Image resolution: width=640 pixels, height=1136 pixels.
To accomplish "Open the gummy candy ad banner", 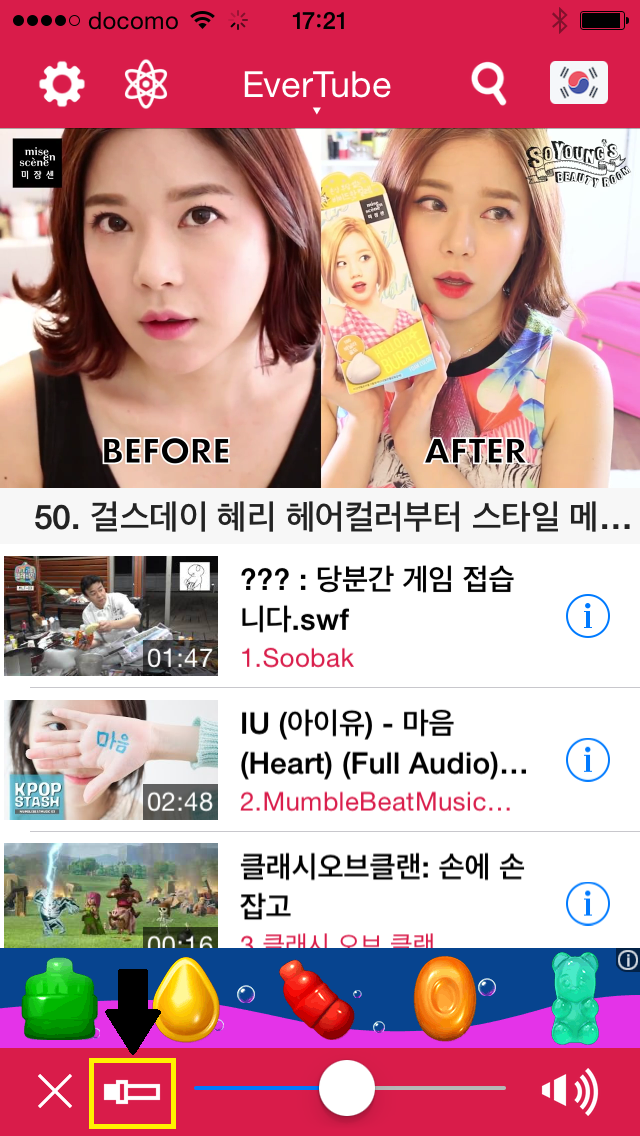I will pyautogui.click(x=320, y=998).
